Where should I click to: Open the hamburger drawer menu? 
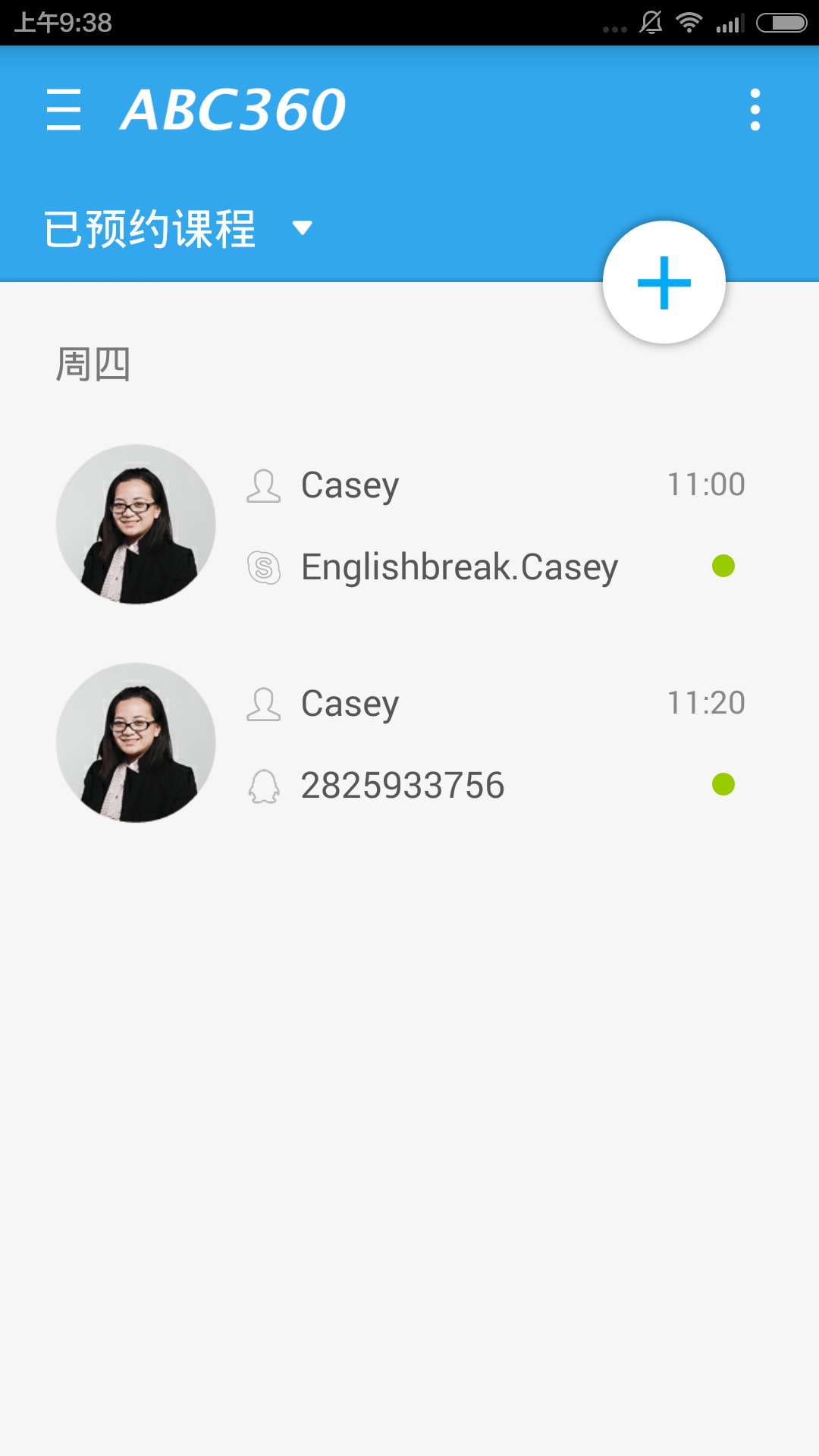64,110
